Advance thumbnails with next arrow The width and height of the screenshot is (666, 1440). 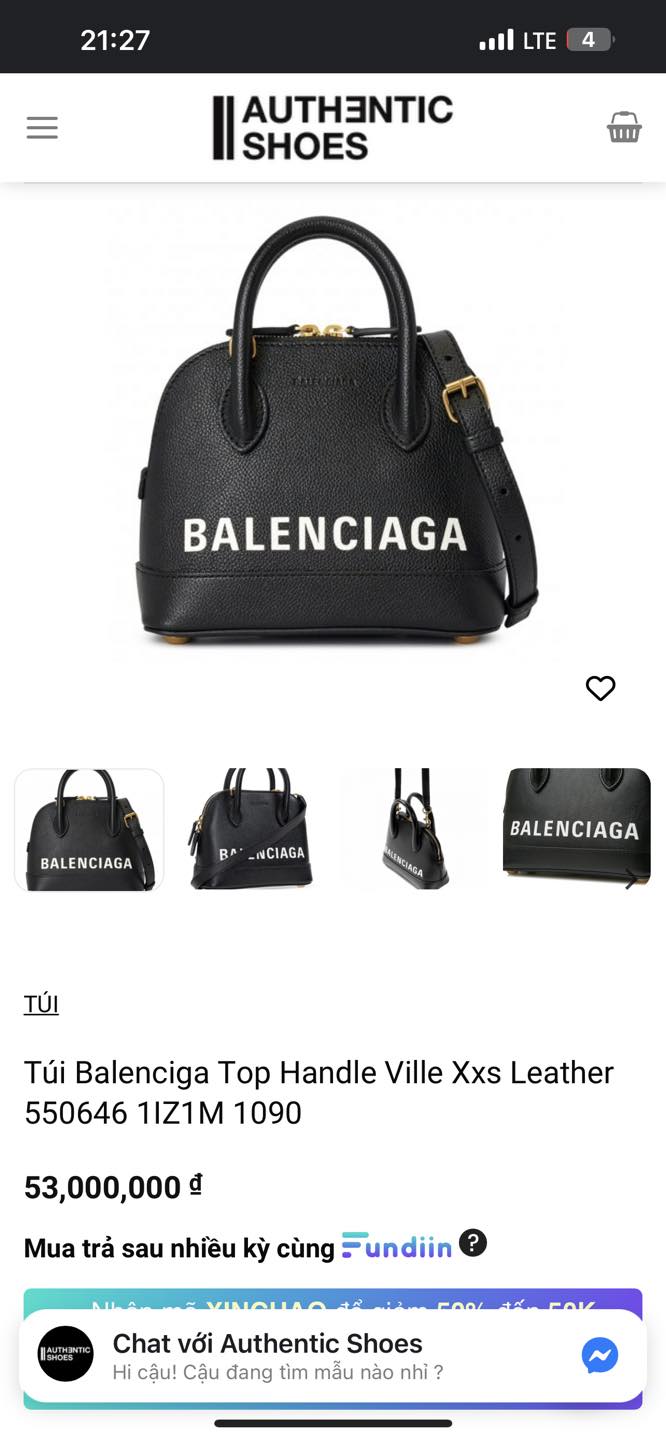pyautogui.click(x=631, y=879)
